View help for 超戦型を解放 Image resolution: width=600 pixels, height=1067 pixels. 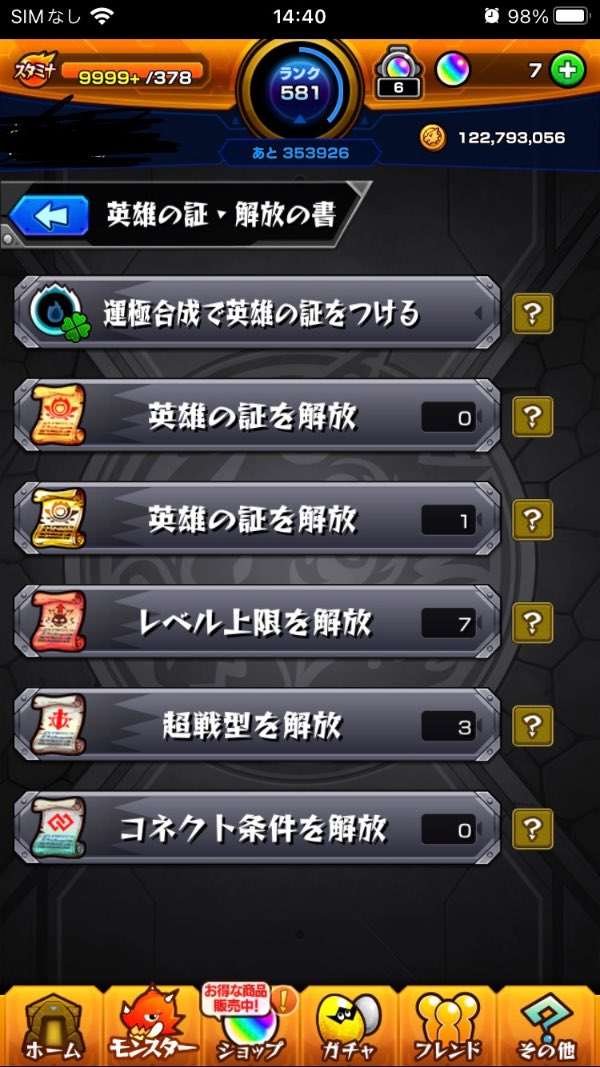532,726
